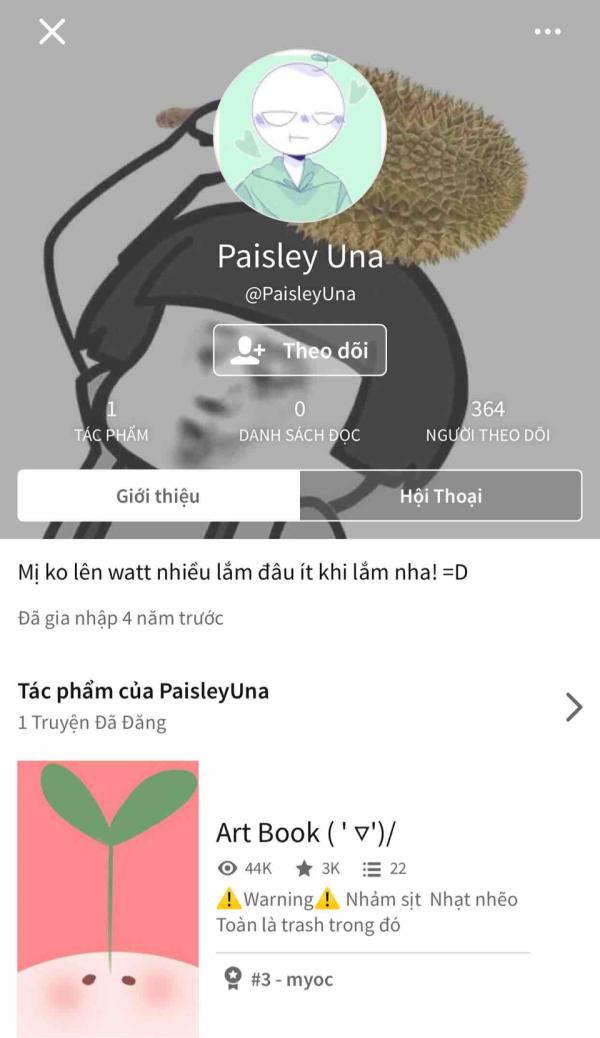The image size is (600, 1038).
Task: Open the danh sách đọc count
Action: tap(299, 422)
